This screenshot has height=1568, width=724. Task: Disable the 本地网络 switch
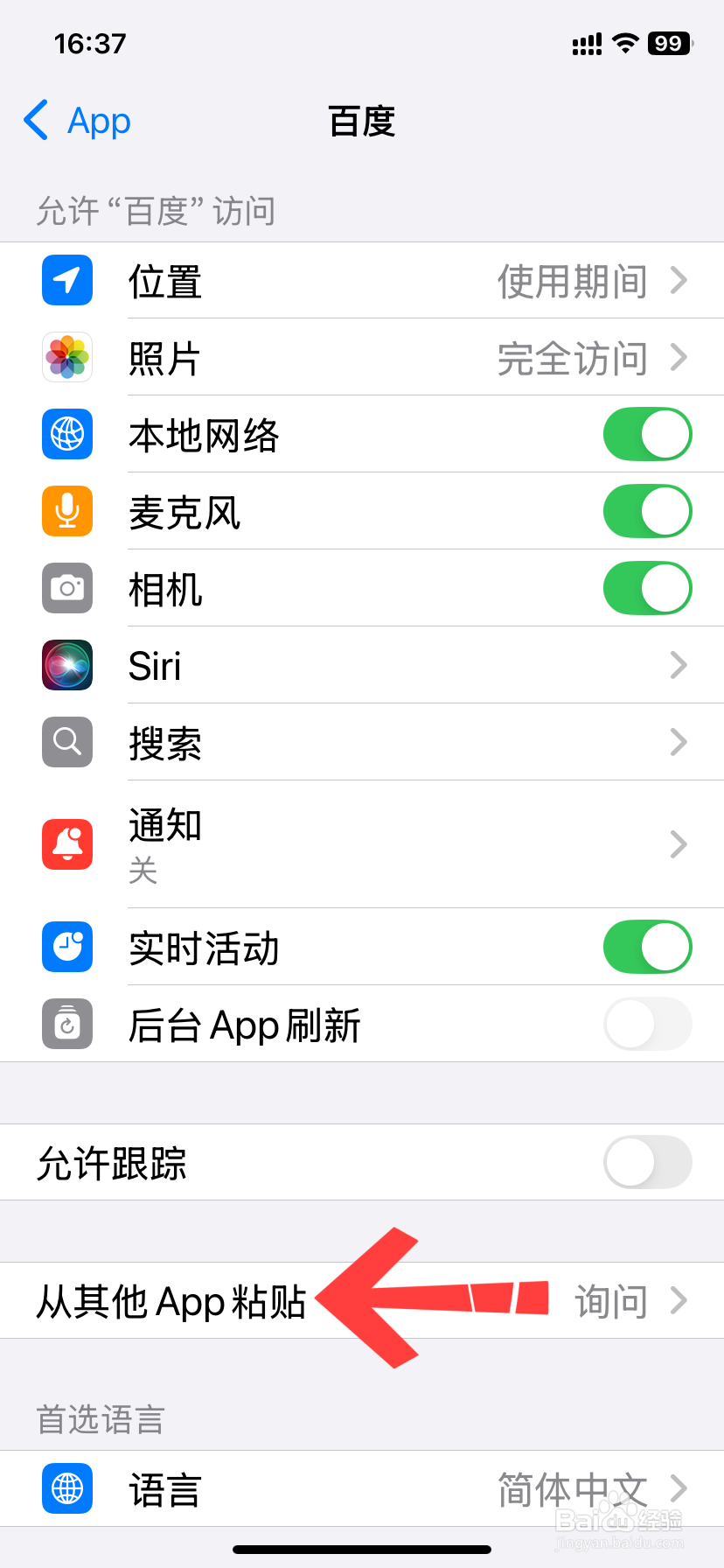coord(647,435)
